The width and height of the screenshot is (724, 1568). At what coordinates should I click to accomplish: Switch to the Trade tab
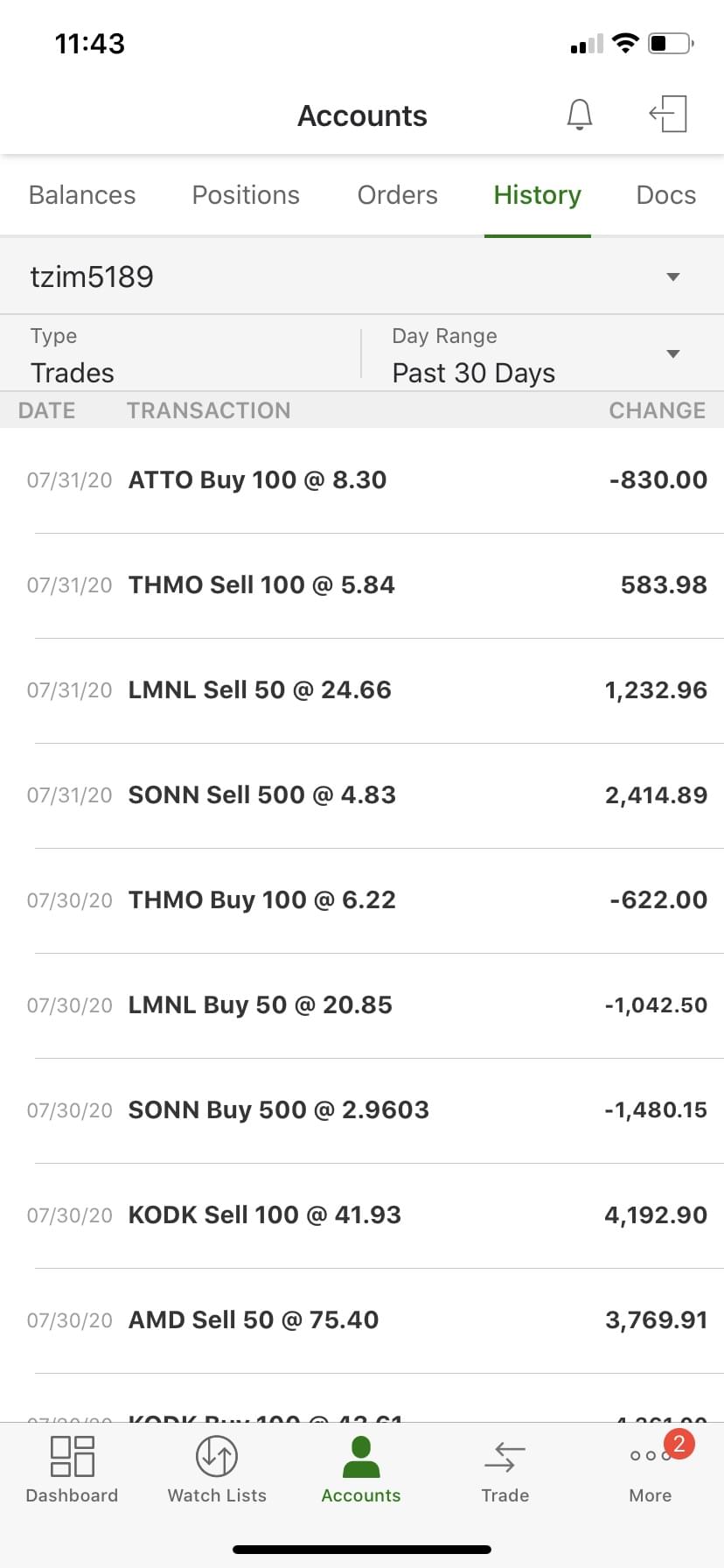click(x=505, y=1470)
